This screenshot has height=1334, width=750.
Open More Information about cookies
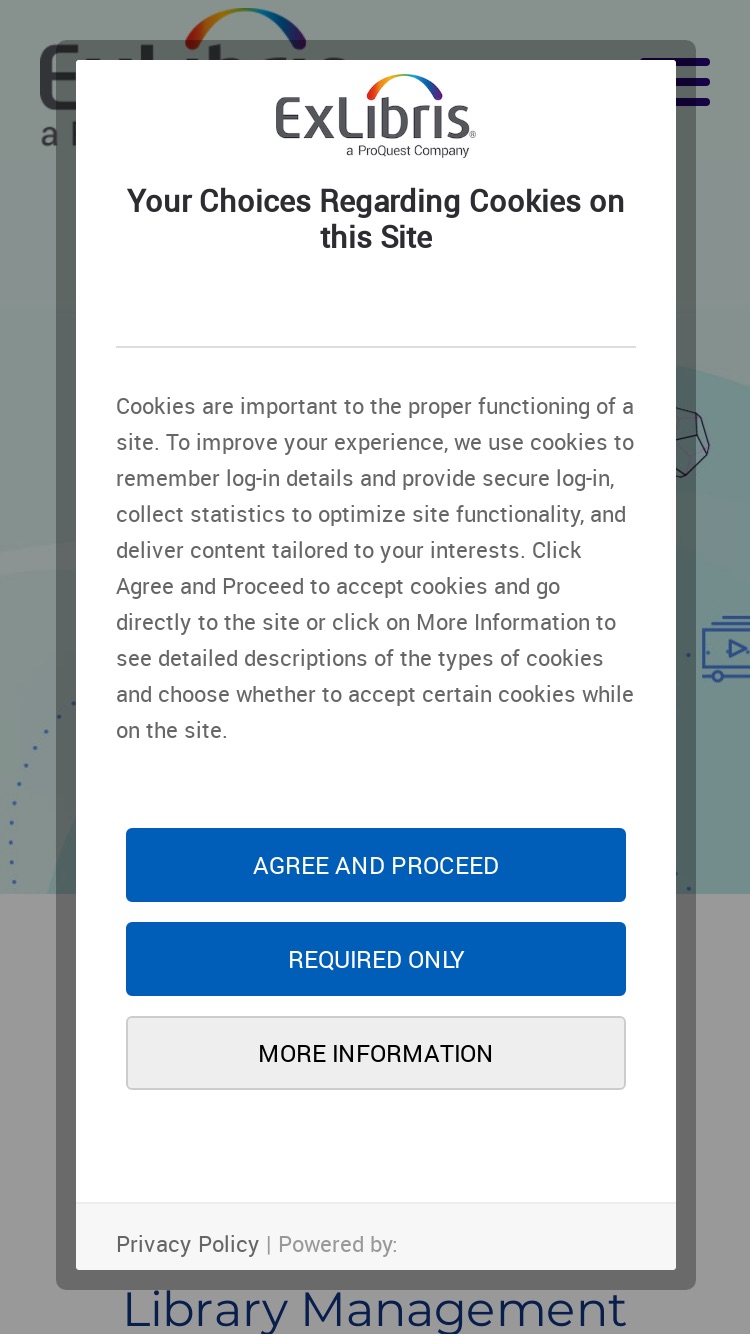coord(376,1053)
